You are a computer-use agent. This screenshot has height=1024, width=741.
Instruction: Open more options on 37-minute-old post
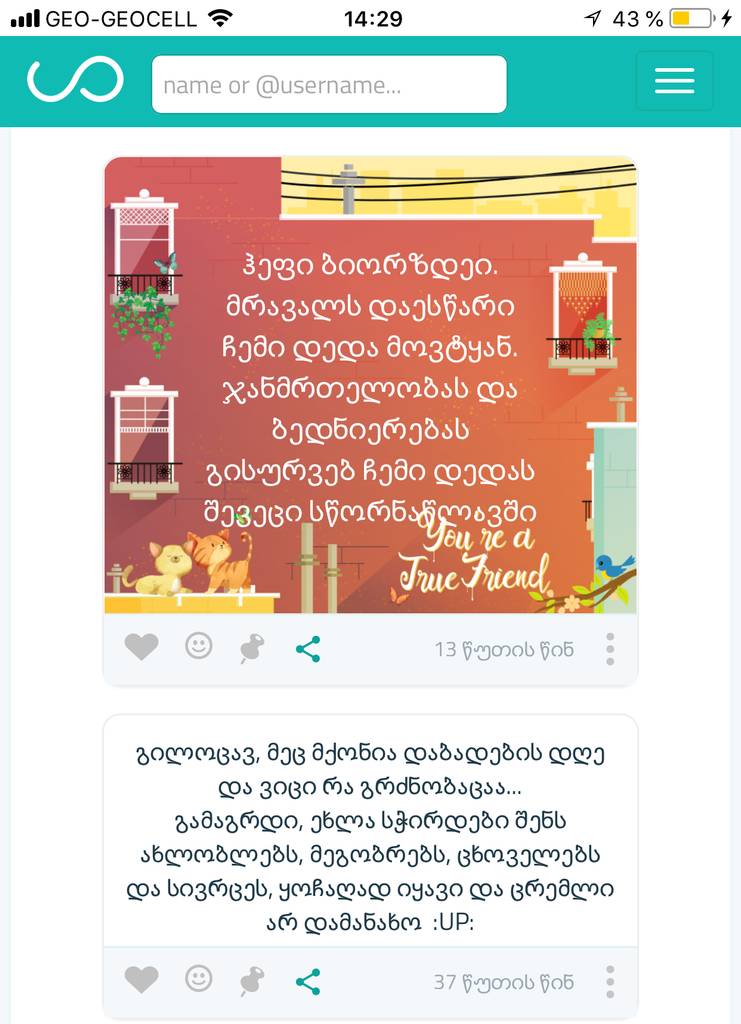tap(610, 982)
